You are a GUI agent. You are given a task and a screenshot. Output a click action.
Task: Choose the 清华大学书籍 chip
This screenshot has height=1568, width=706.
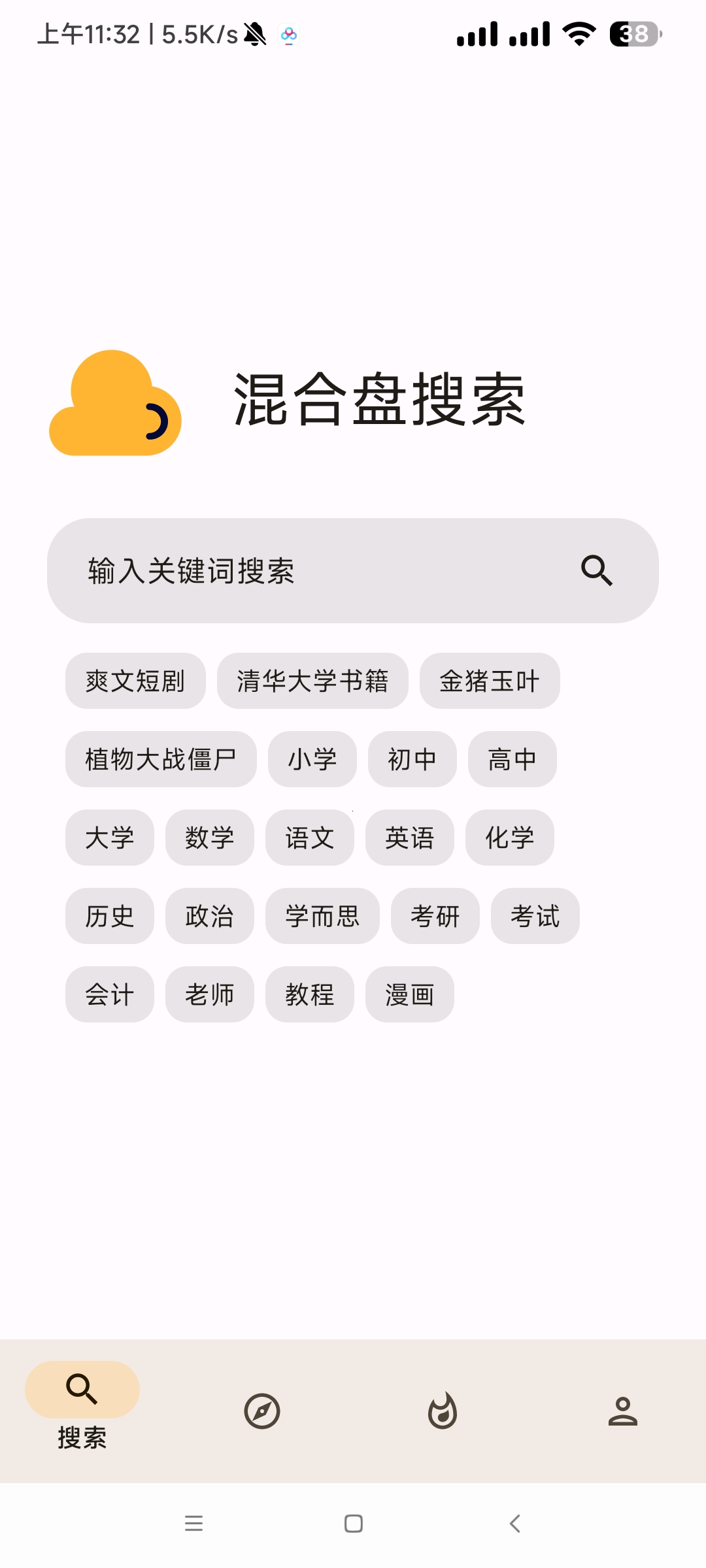(x=312, y=681)
